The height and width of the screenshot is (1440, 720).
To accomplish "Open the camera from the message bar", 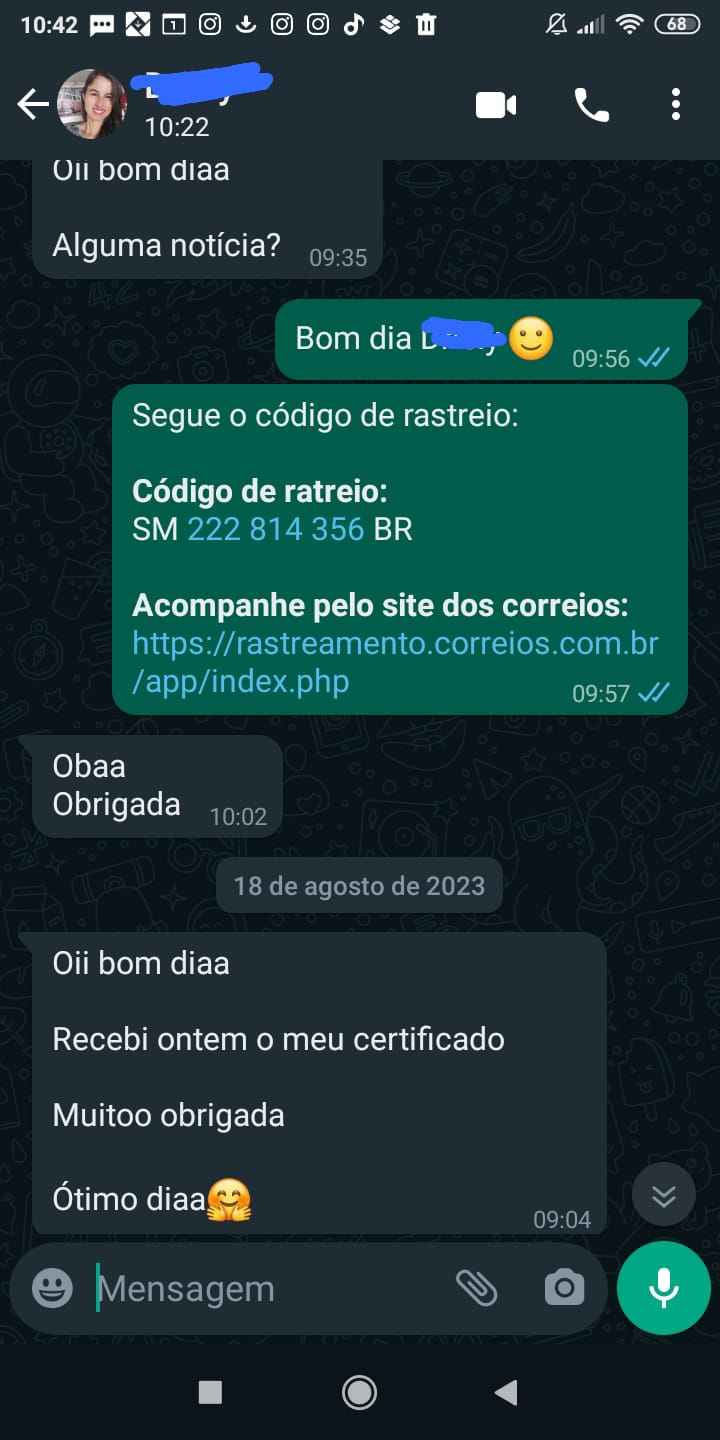I will point(564,1288).
